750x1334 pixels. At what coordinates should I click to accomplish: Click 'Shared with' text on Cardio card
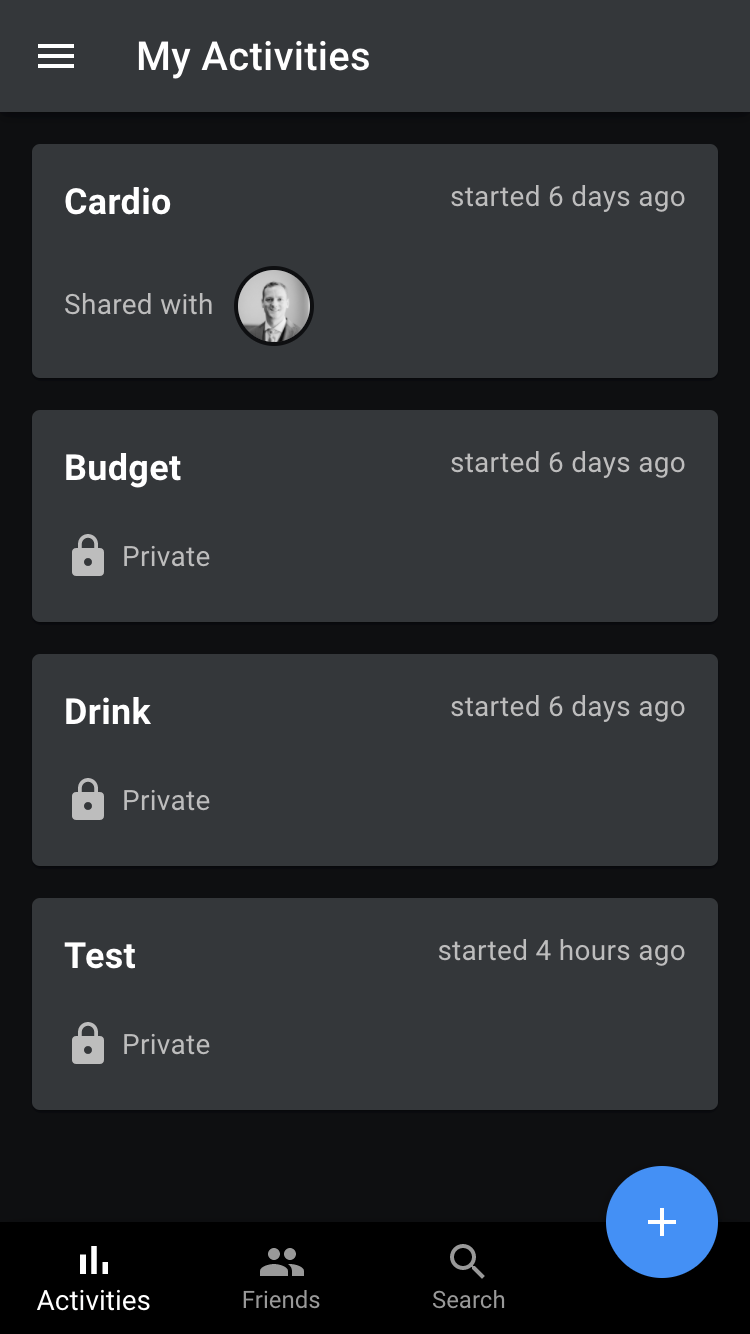click(138, 305)
